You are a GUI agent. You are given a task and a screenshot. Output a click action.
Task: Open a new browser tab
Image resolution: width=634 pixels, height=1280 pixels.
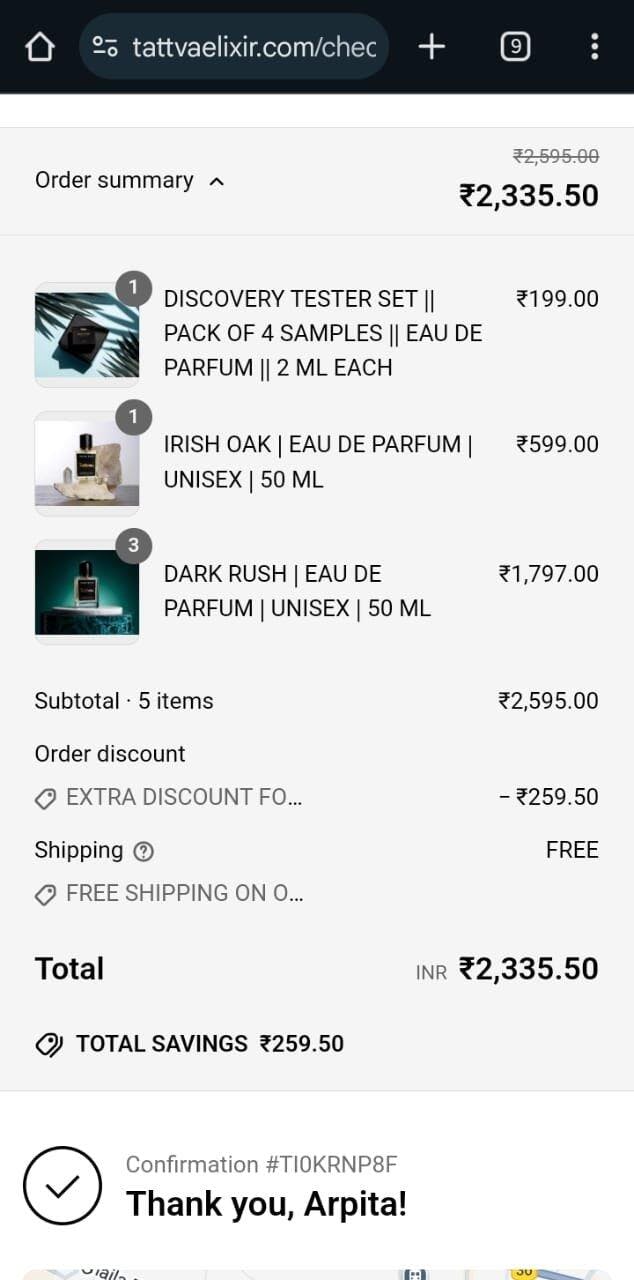coord(431,47)
